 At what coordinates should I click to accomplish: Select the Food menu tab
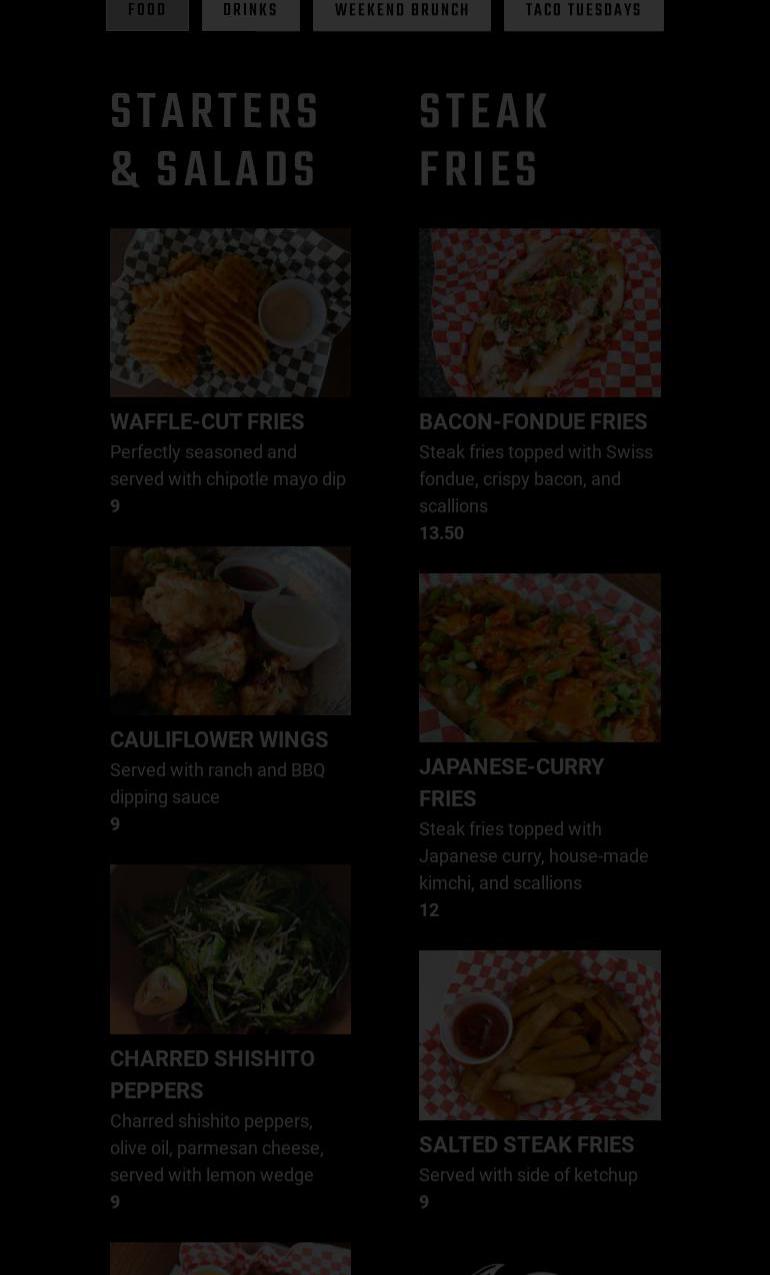click(147, 13)
